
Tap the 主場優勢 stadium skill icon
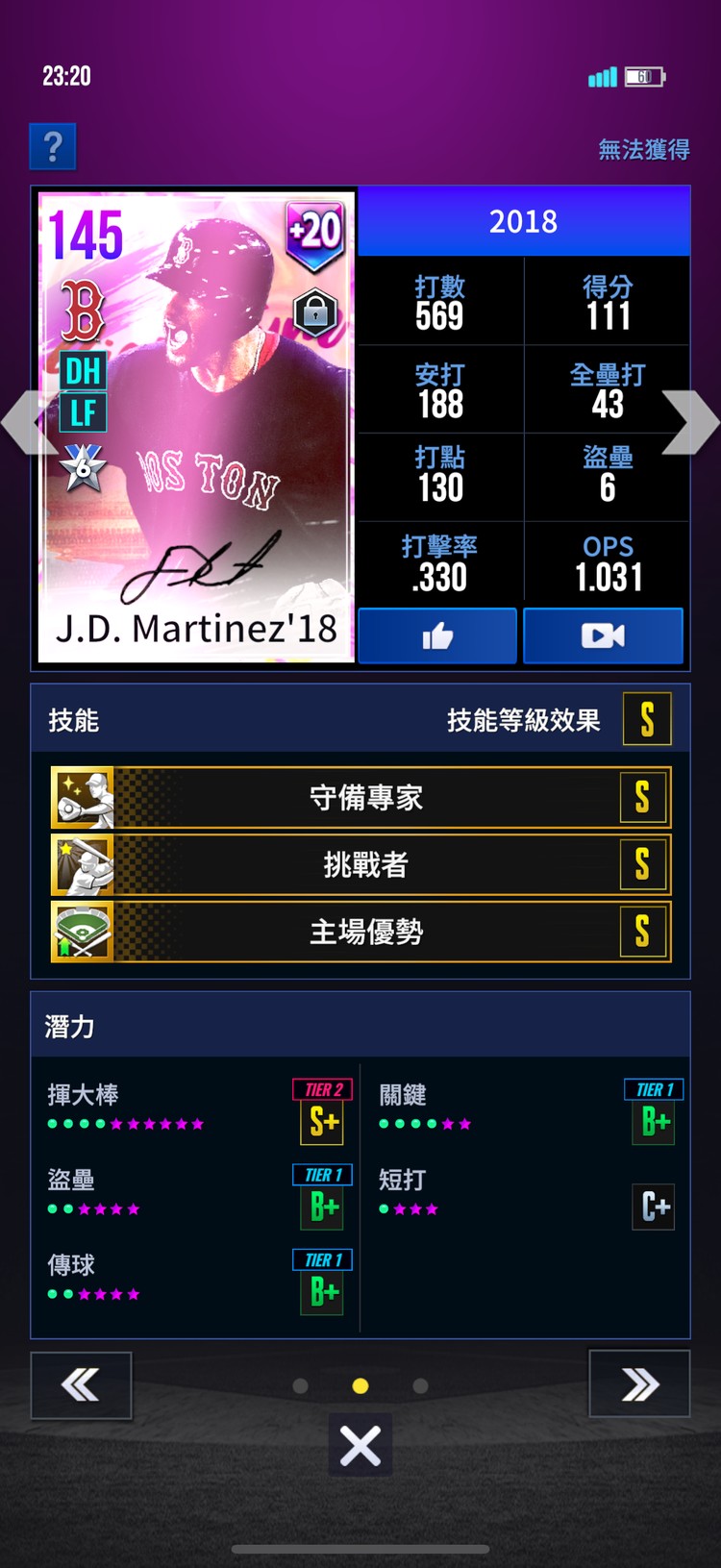[x=81, y=932]
